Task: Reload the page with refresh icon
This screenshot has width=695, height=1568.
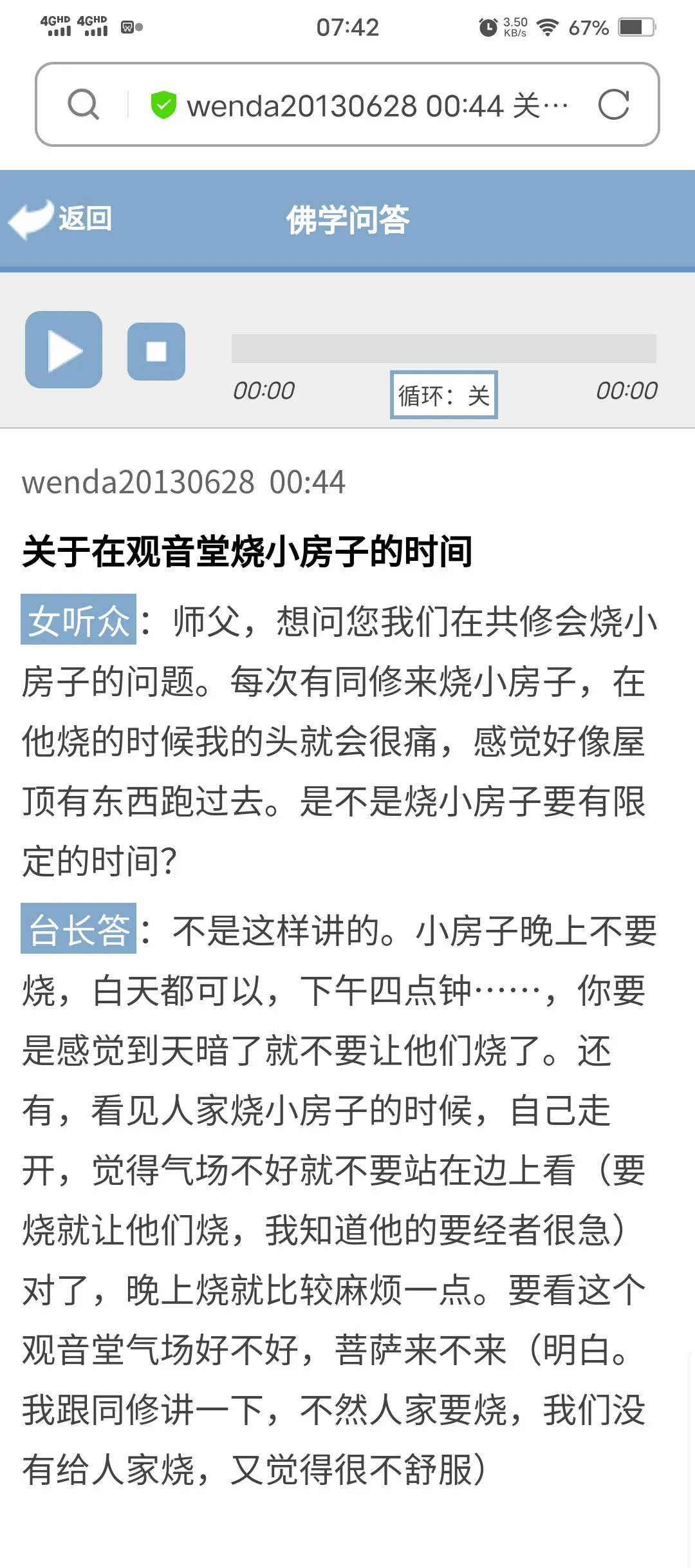Action: tap(613, 104)
